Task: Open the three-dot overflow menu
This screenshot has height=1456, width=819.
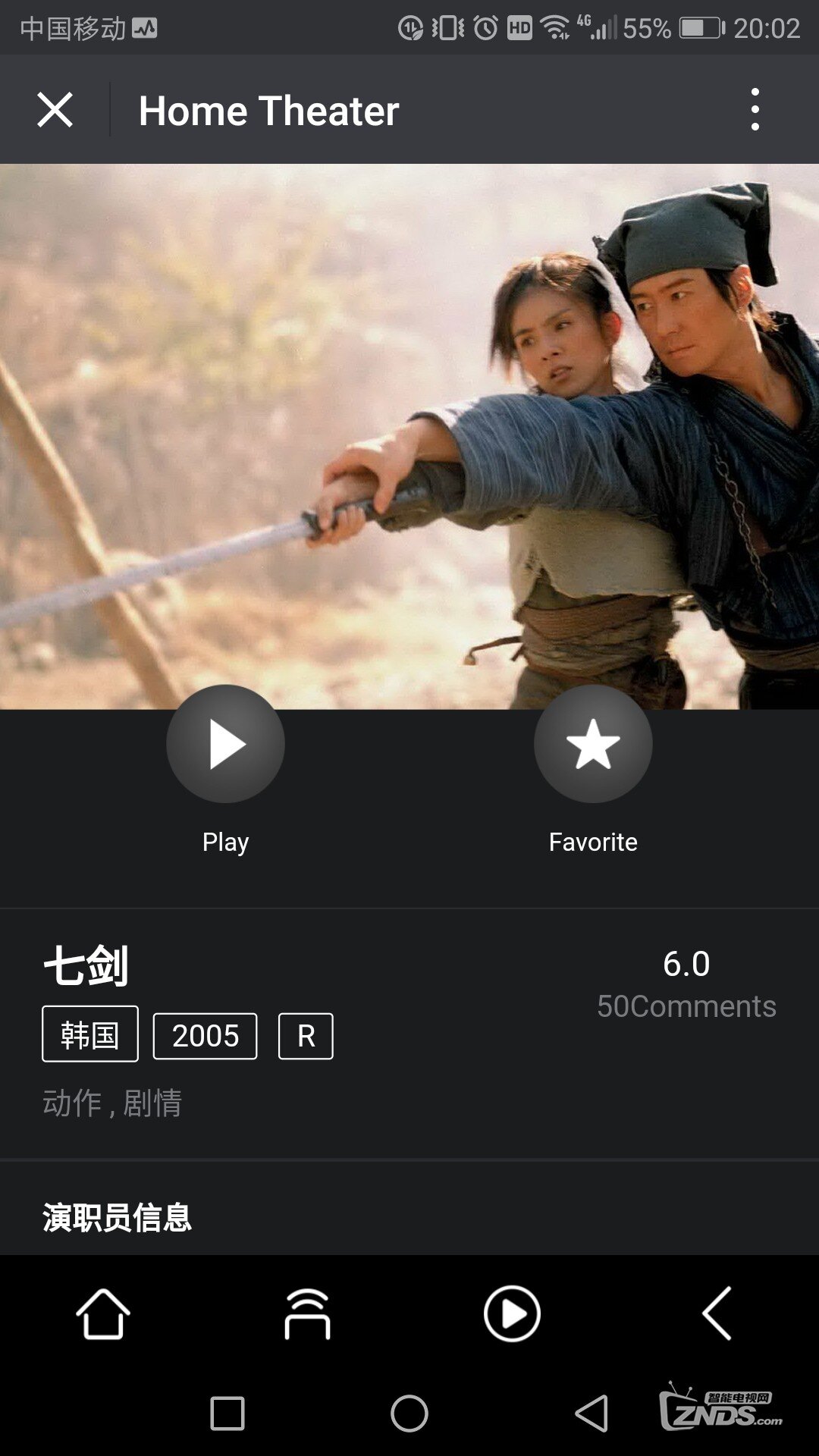Action: pos(755,110)
